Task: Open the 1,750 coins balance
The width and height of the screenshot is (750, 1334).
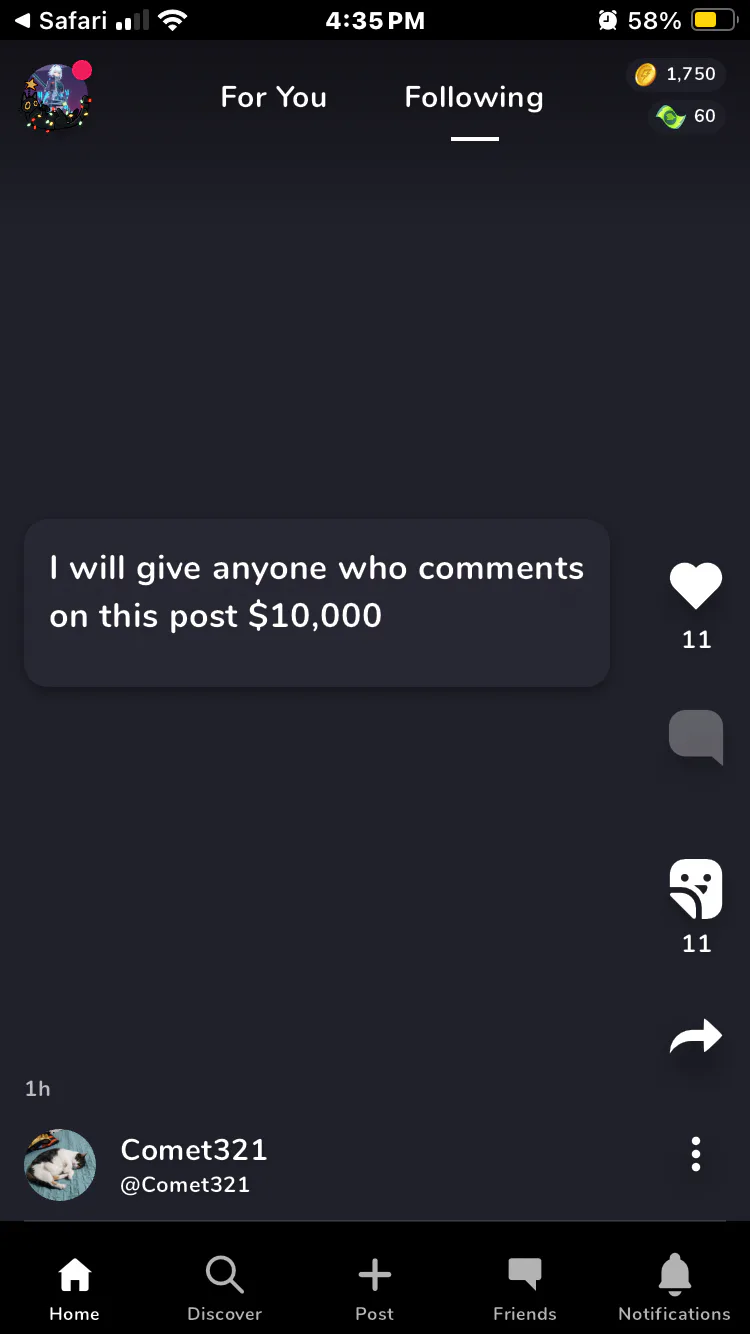Action: [676, 74]
